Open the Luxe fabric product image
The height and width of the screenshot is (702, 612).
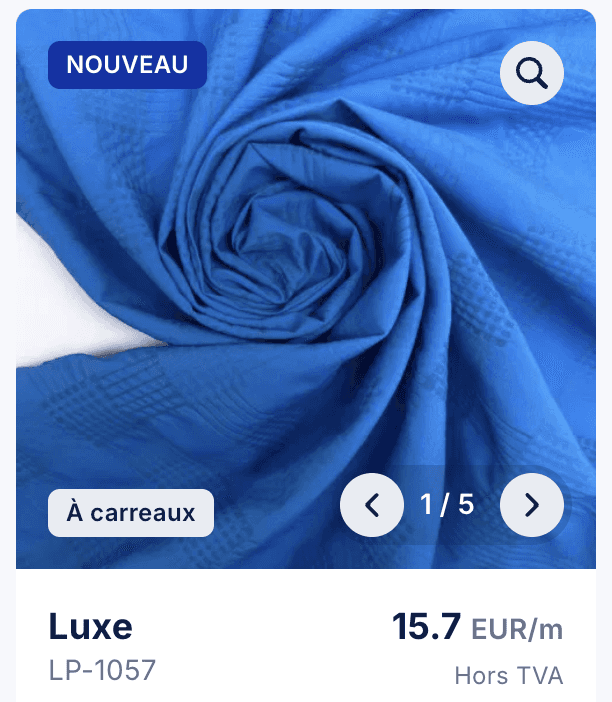[306, 289]
